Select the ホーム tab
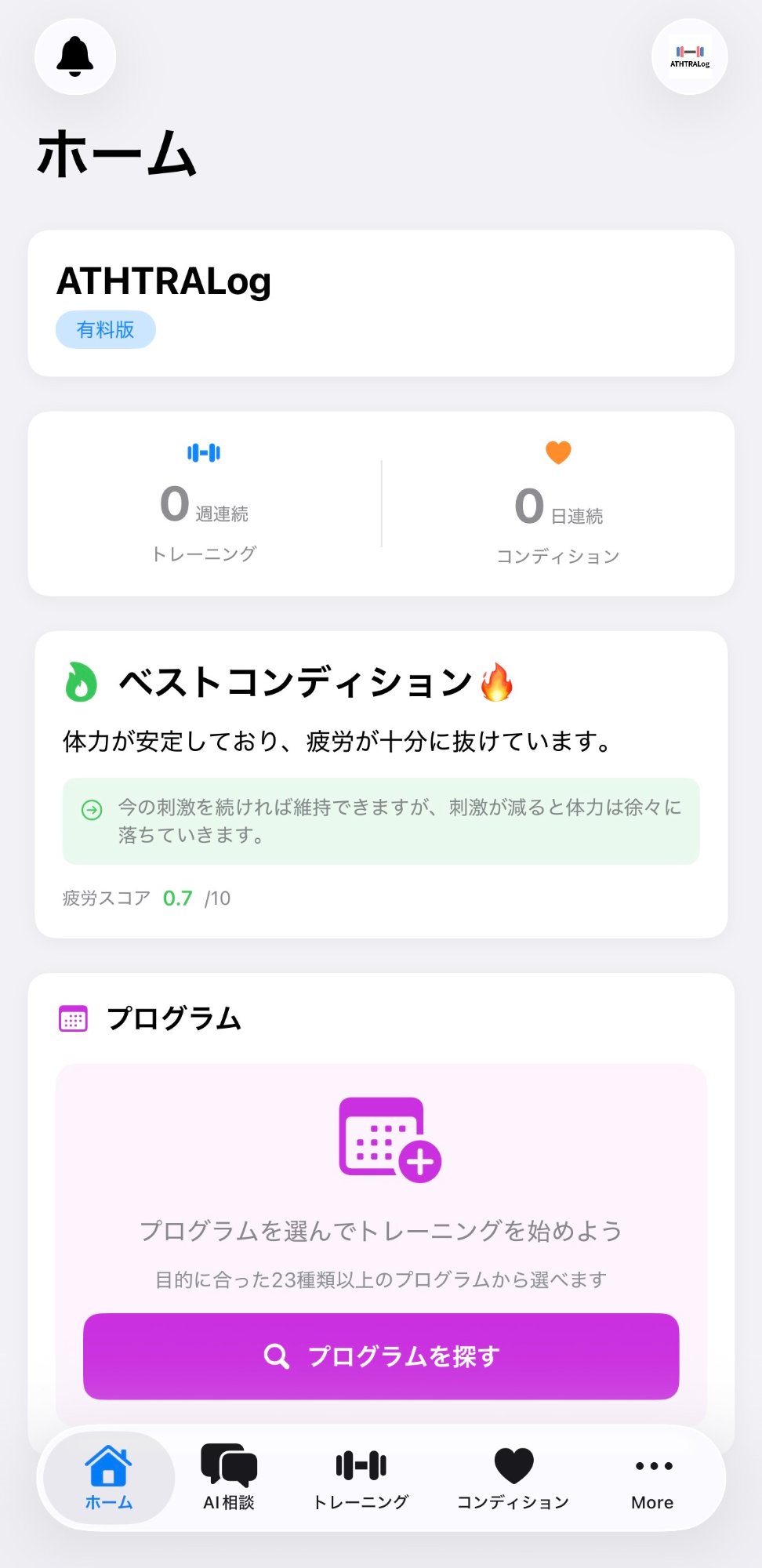Image resolution: width=762 pixels, height=1568 pixels. pos(108,1478)
